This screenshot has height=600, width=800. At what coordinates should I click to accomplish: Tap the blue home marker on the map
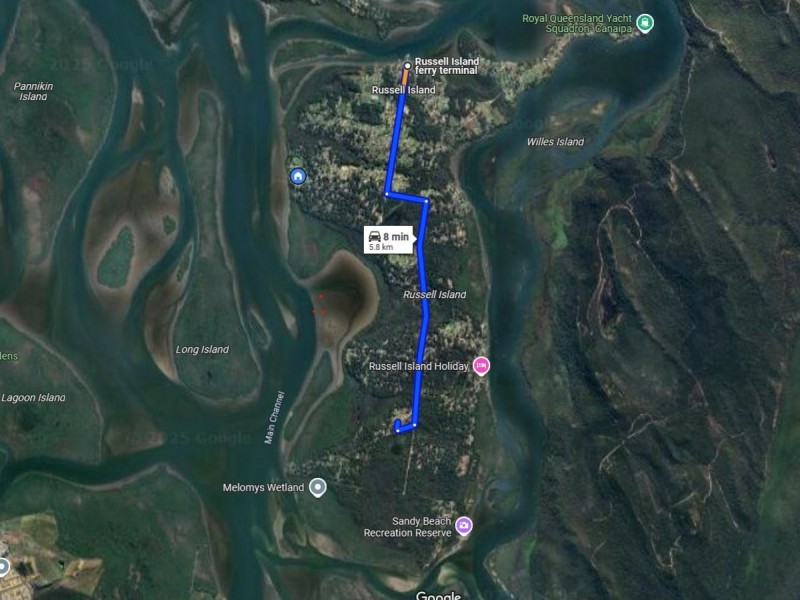pyautogui.click(x=298, y=176)
